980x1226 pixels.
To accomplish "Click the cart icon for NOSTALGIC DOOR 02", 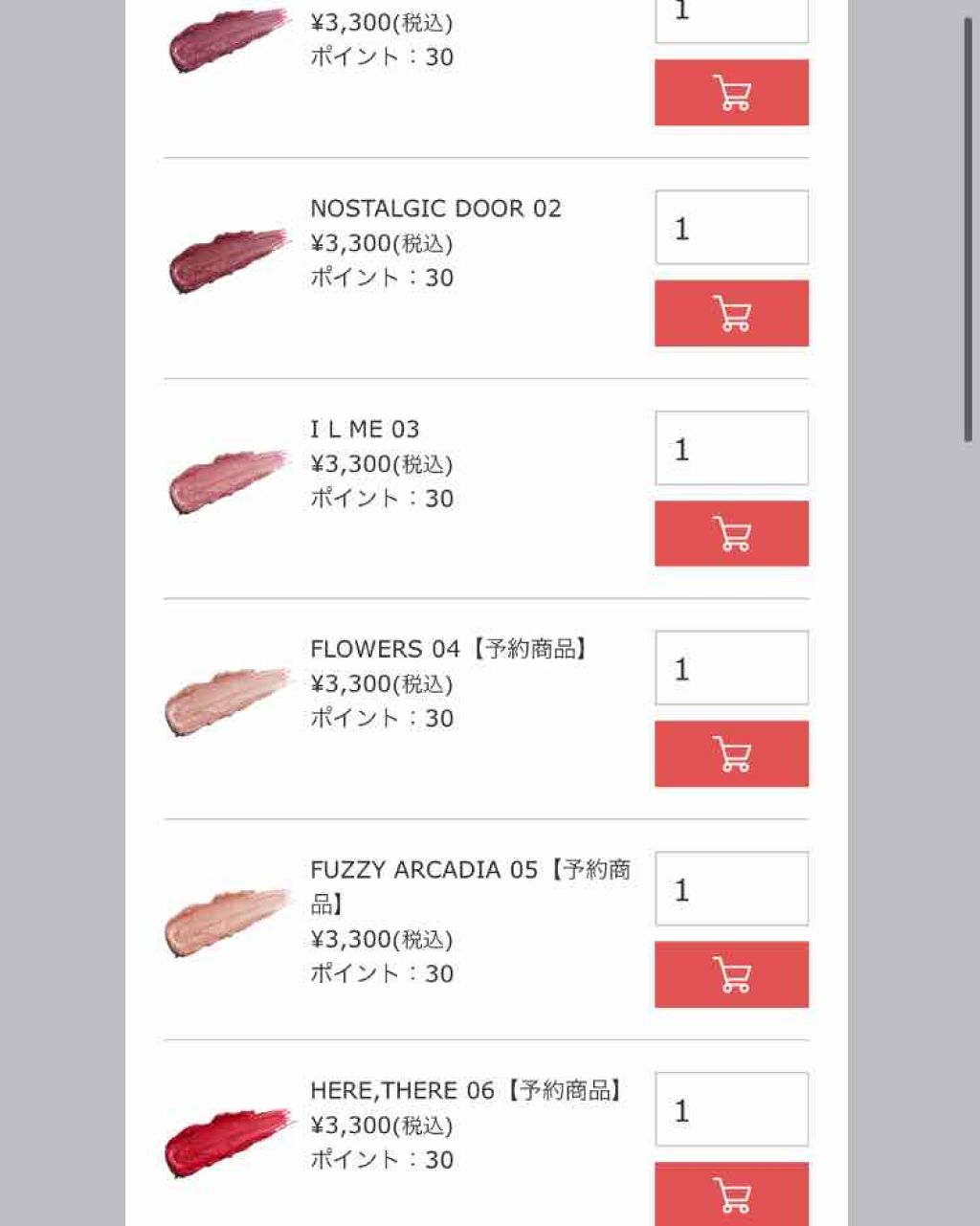I will pyautogui.click(x=731, y=314).
